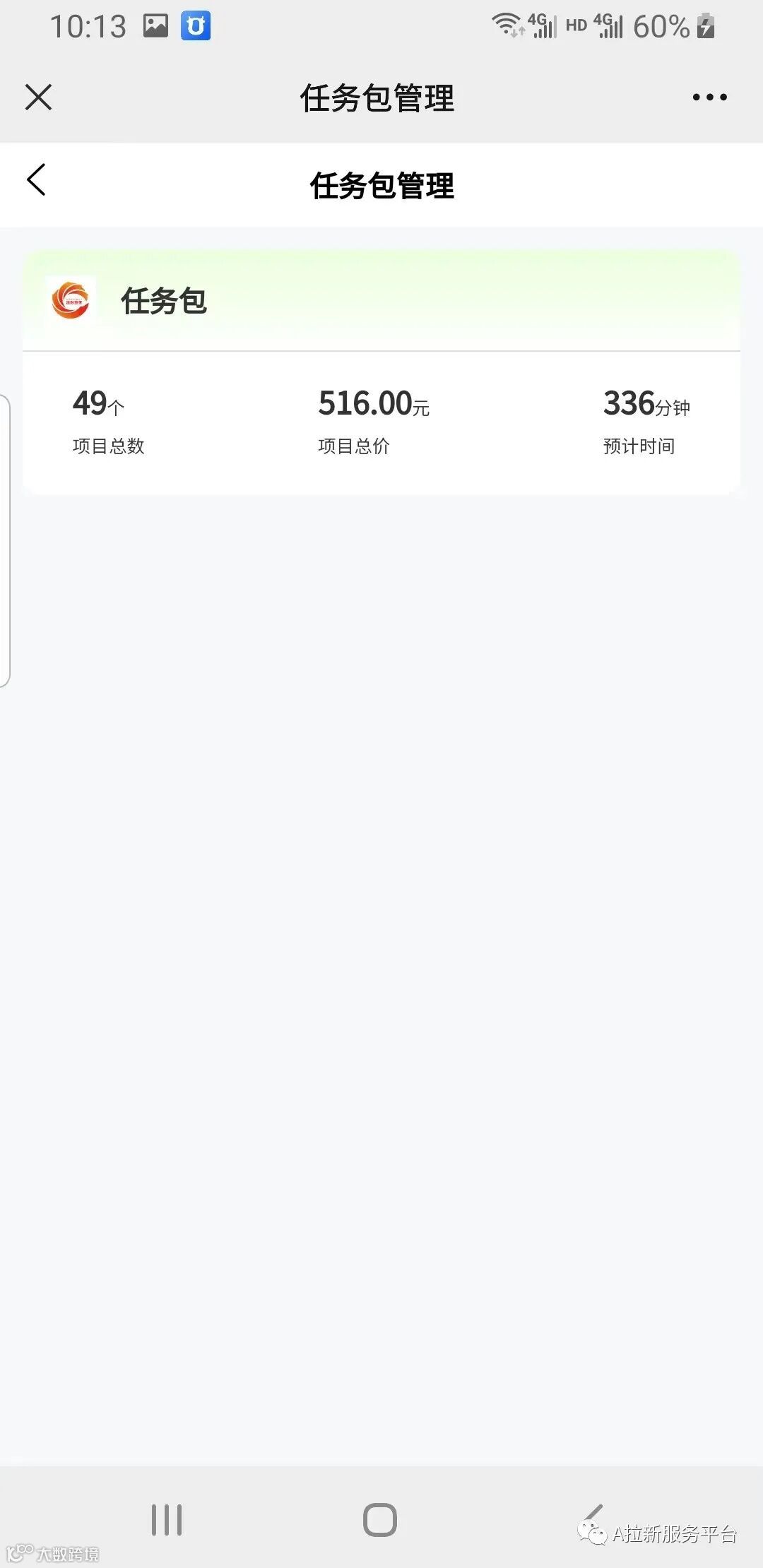The image size is (763, 1568).
Task: Close the 任务包管理 web page
Action: [x=39, y=97]
